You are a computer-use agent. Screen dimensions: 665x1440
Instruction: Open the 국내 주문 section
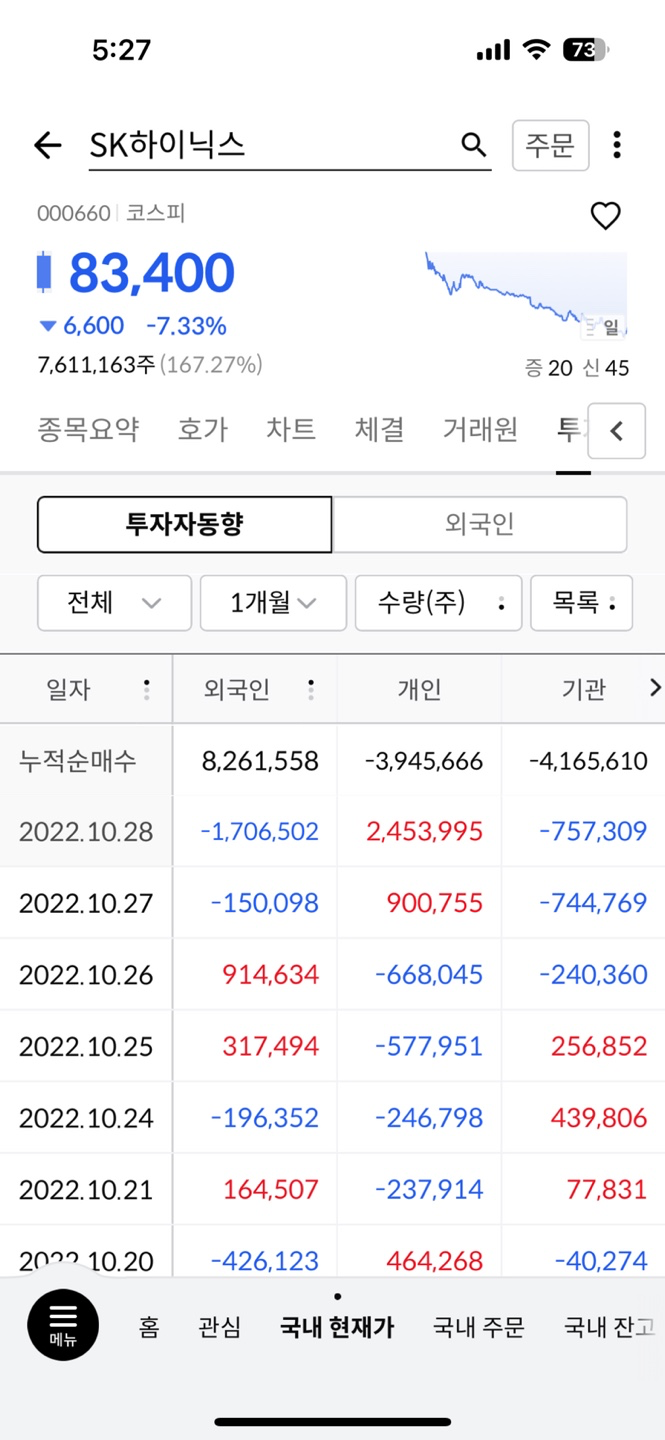(478, 1327)
